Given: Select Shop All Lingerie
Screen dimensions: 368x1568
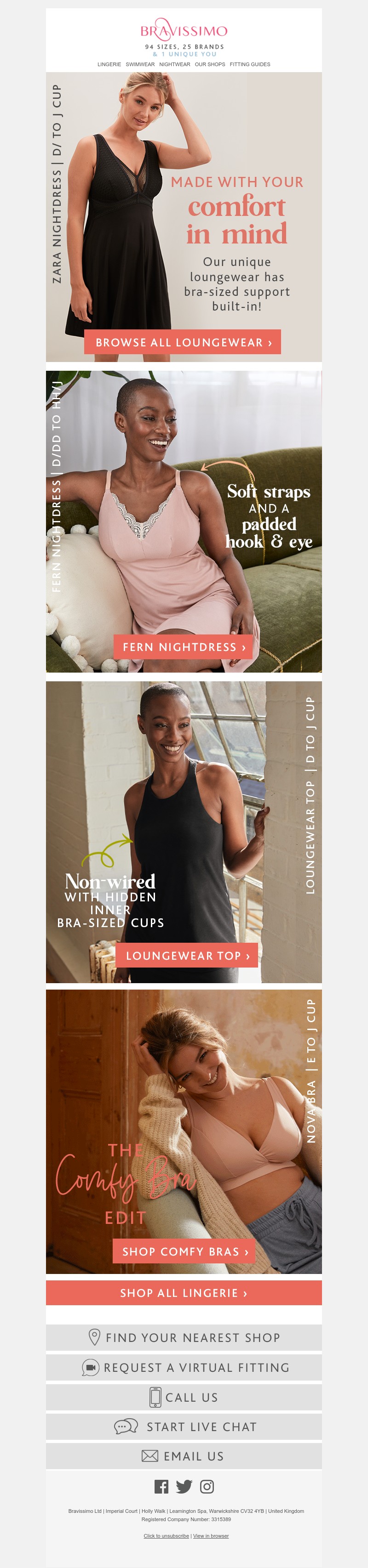Looking at the screenshot, I should [184, 1293].
